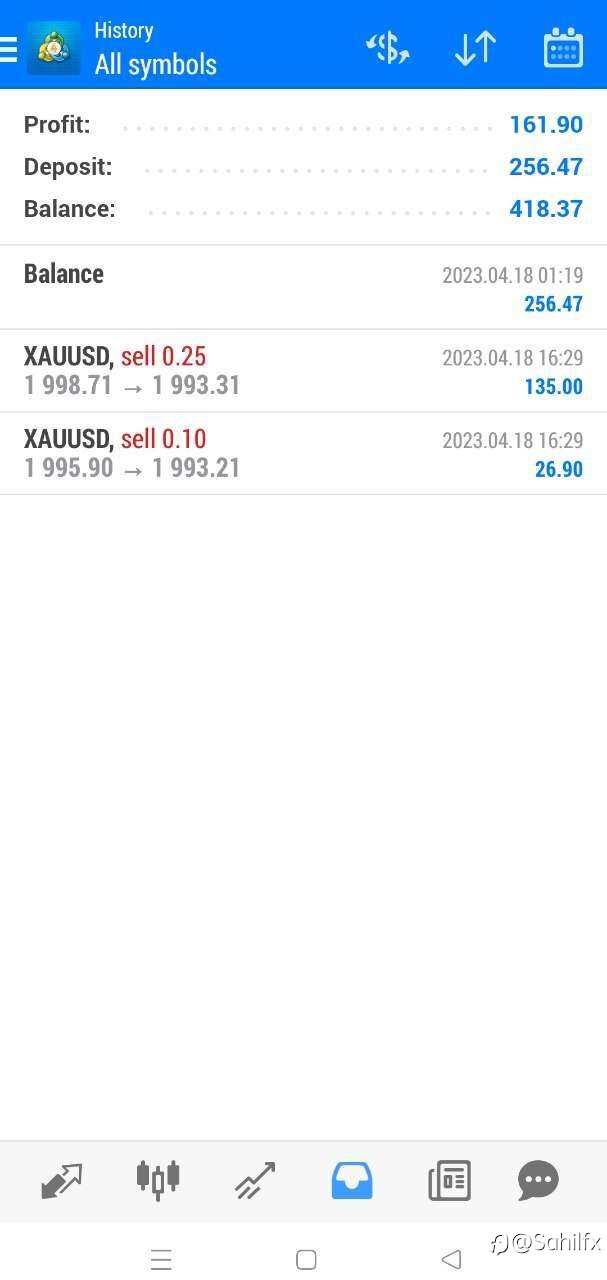The height and width of the screenshot is (1280, 607).
Task: Open the calendar date range picker
Action: pos(563,48)
